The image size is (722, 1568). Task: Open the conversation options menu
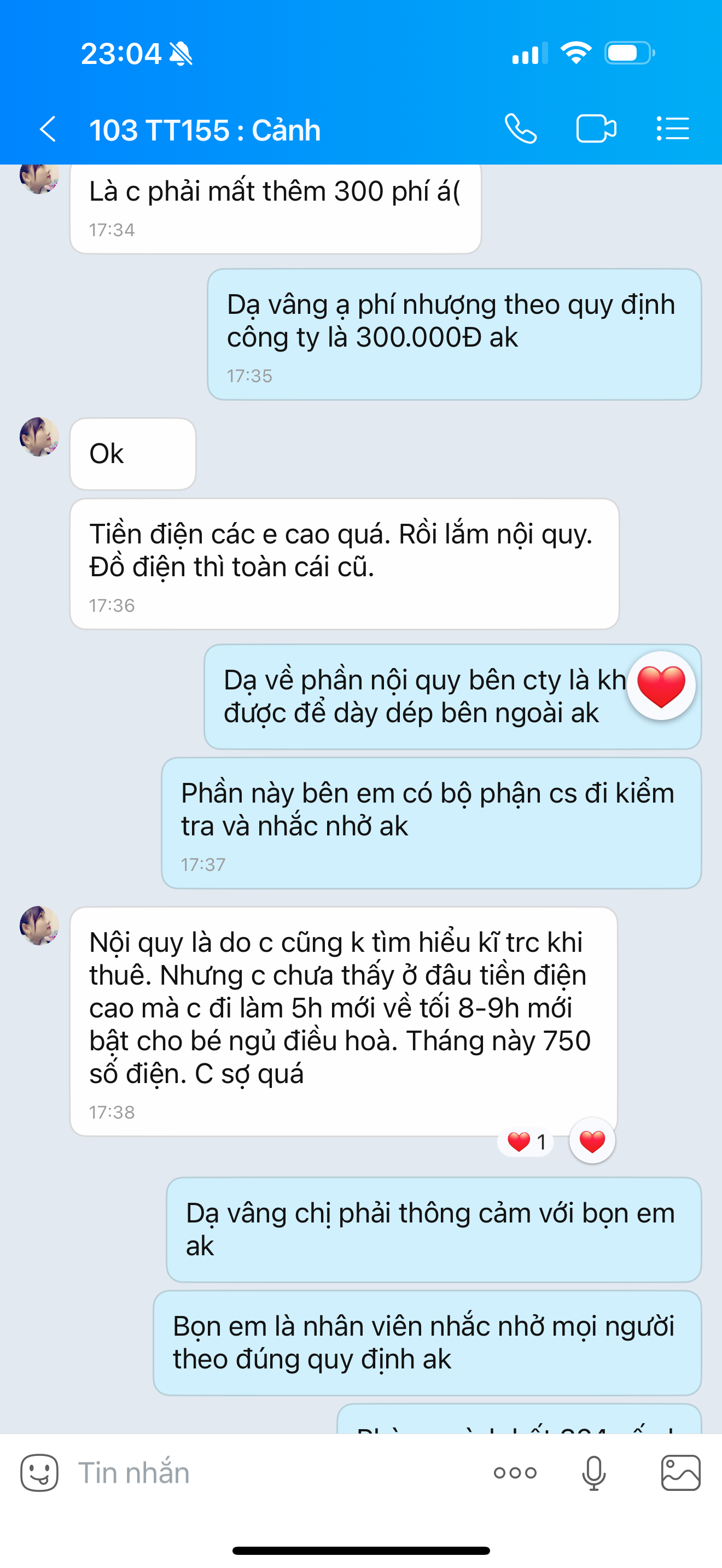tap(673, 129)
